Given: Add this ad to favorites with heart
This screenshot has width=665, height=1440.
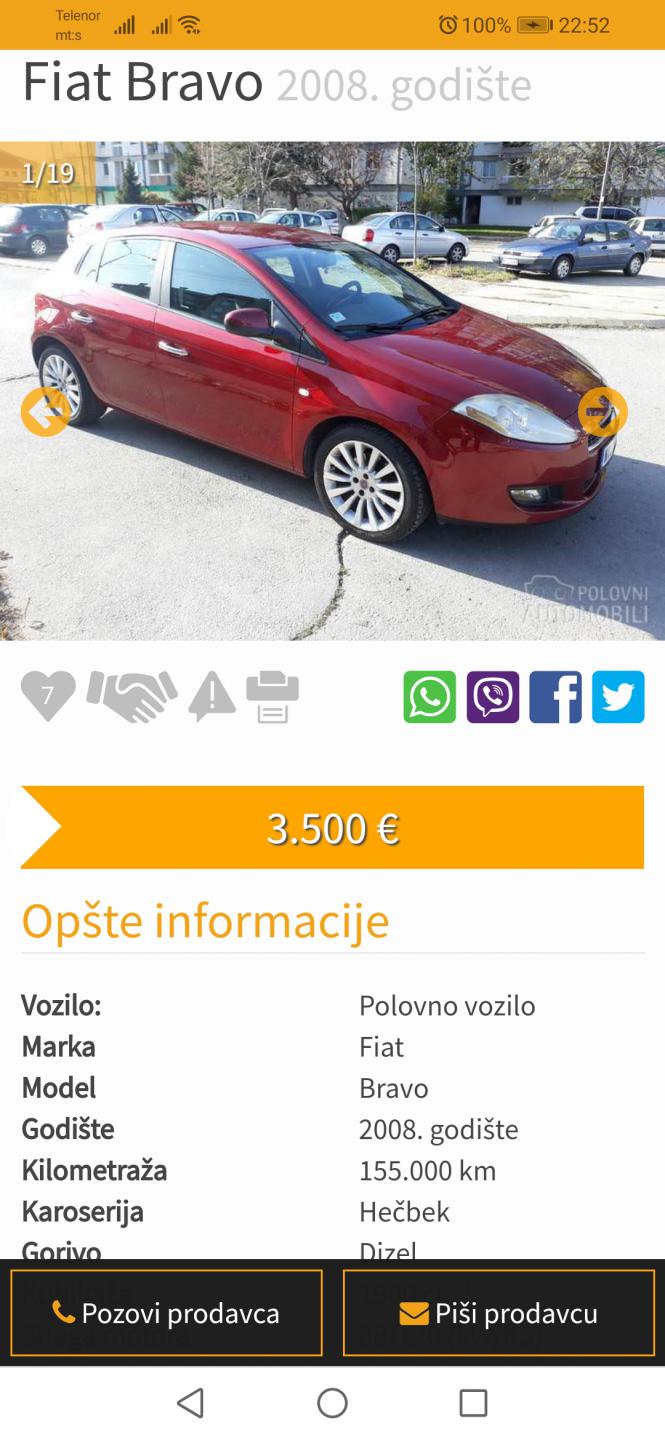Looking at the screenshot, I should pos(48,696).
